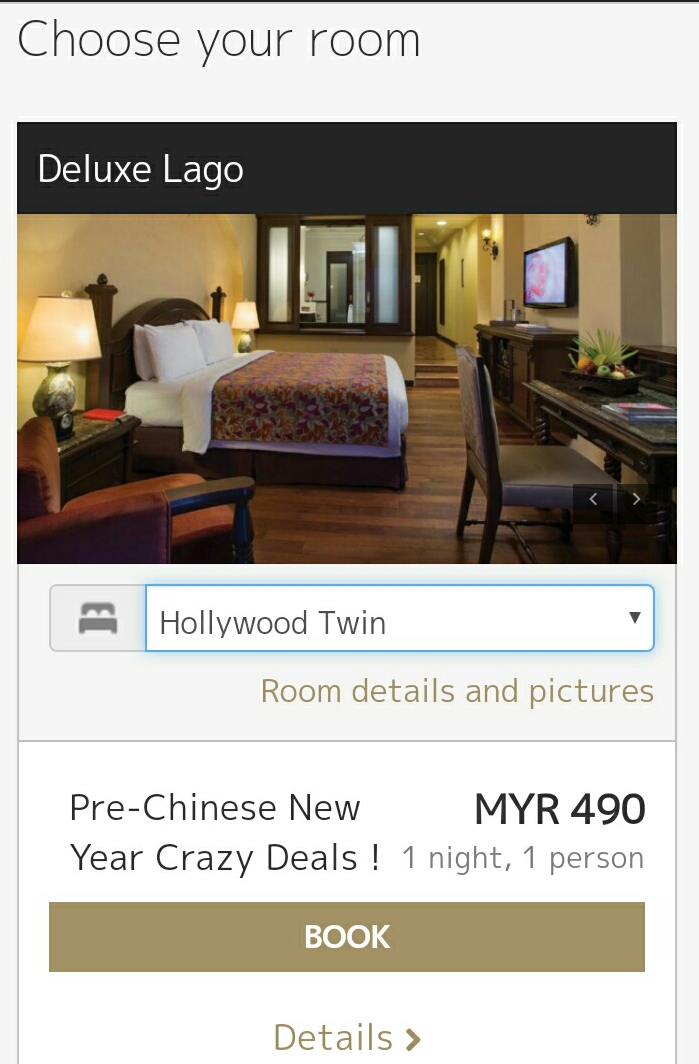699x1064 pixels.
Task: Open Room details and pictures link
Action: pyautogui.click(x=457, y=691)
